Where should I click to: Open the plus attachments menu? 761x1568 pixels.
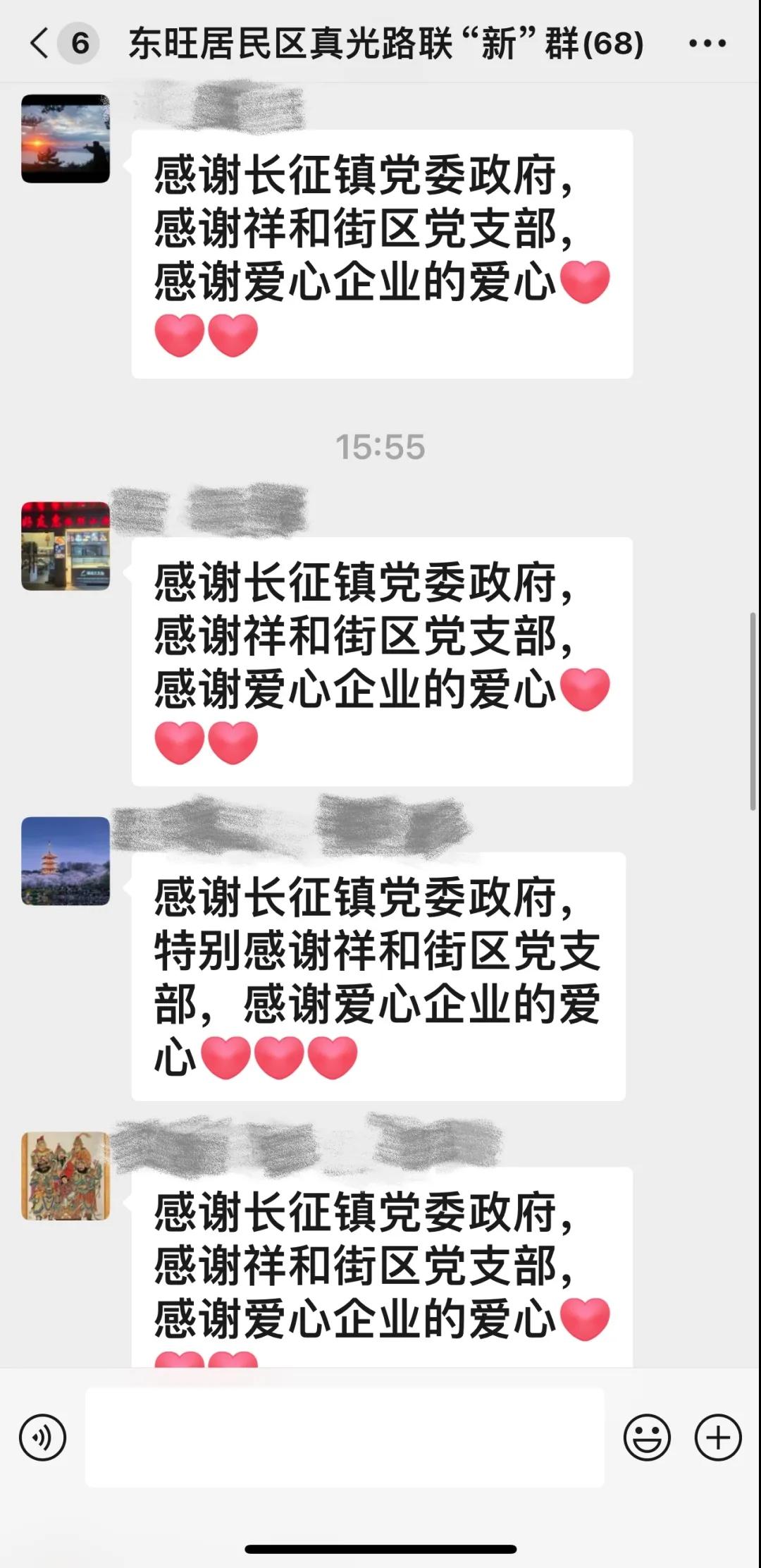pos(717,1438)
